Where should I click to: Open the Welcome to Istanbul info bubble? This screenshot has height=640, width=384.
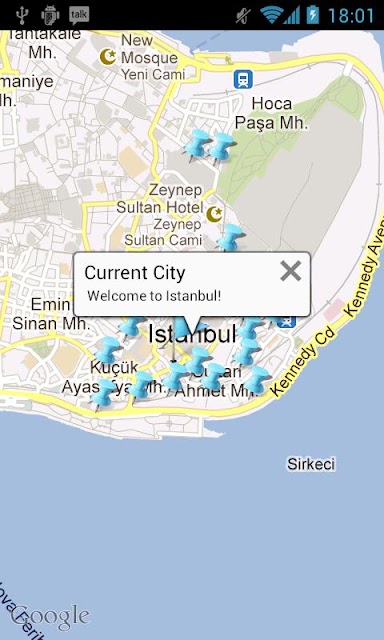pyautogui.click(x=192, y=284)
